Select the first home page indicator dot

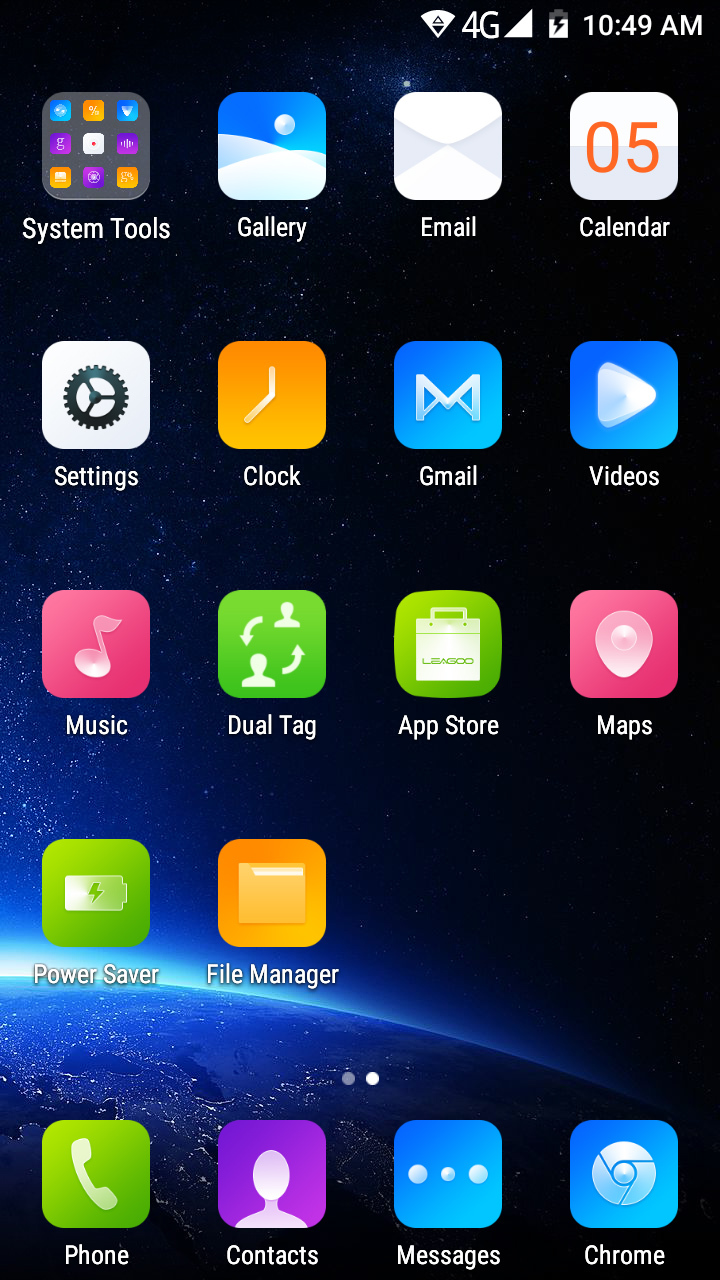point(348,1078)
